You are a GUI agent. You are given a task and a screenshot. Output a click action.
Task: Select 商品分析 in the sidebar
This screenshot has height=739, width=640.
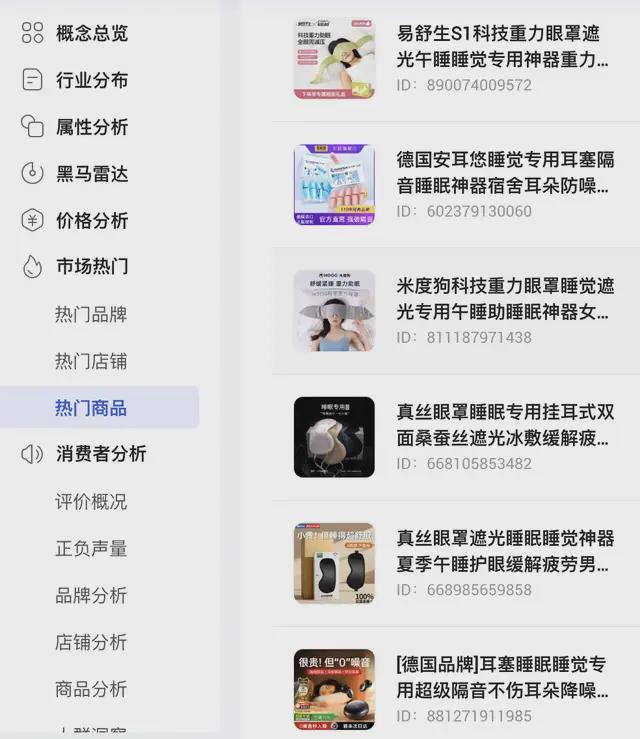[x=91, y=689]
